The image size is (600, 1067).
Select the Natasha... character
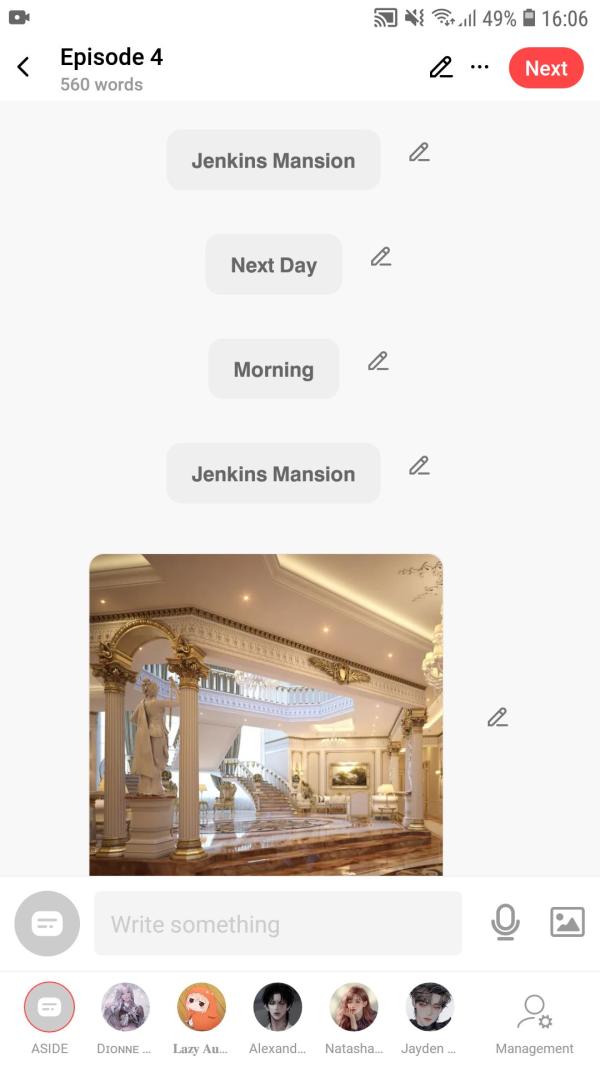coord(353,1008)
